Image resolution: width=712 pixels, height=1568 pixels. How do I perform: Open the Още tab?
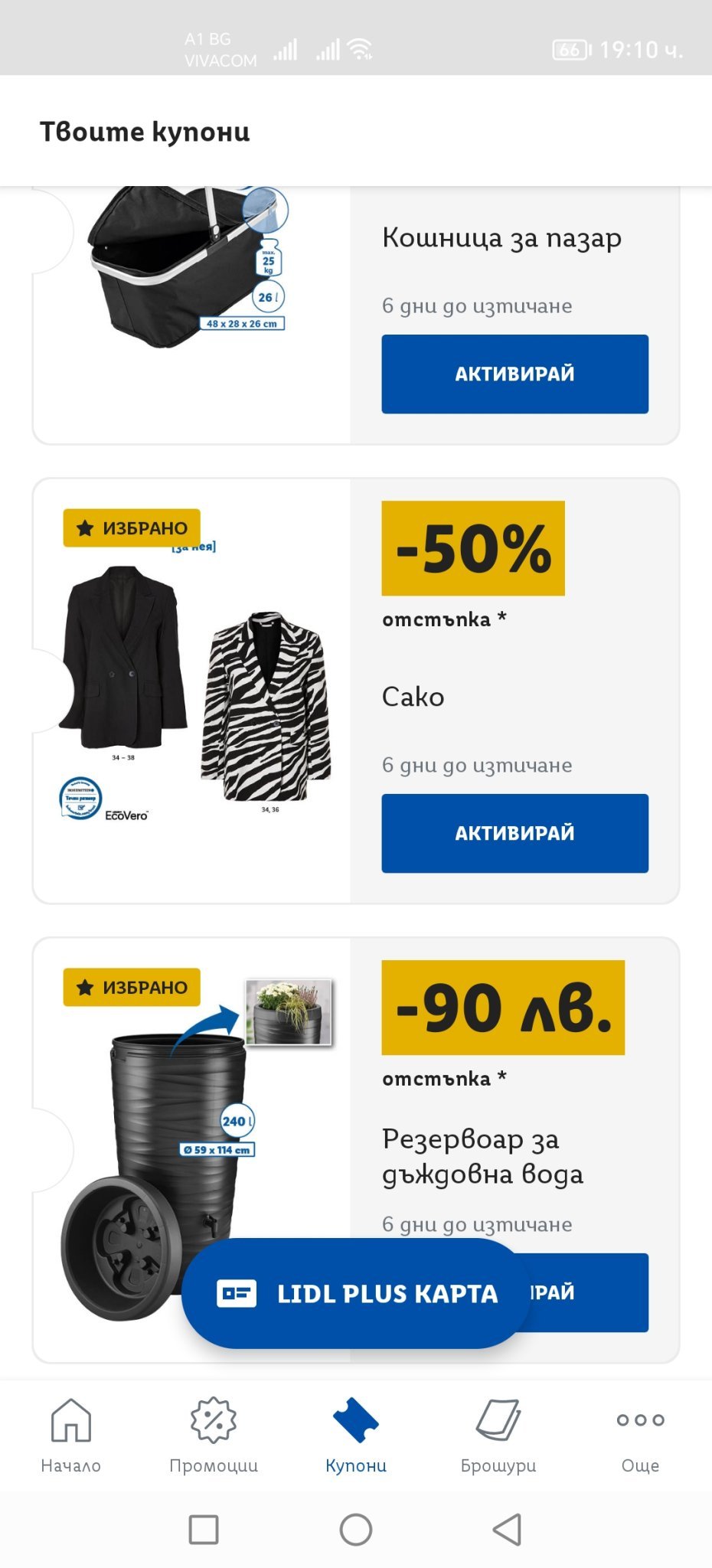(641, 1436)
